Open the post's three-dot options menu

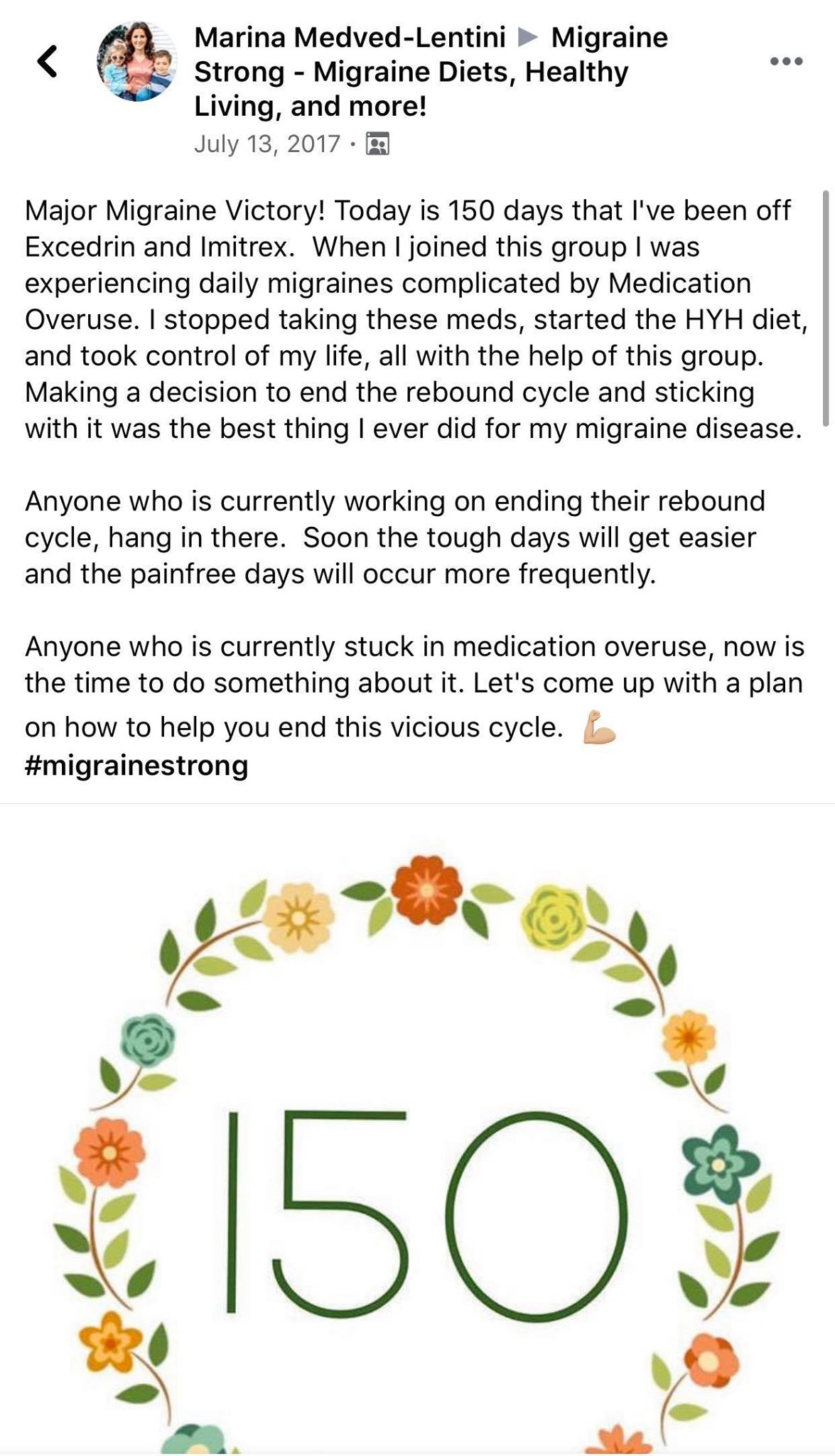[787, 61]
